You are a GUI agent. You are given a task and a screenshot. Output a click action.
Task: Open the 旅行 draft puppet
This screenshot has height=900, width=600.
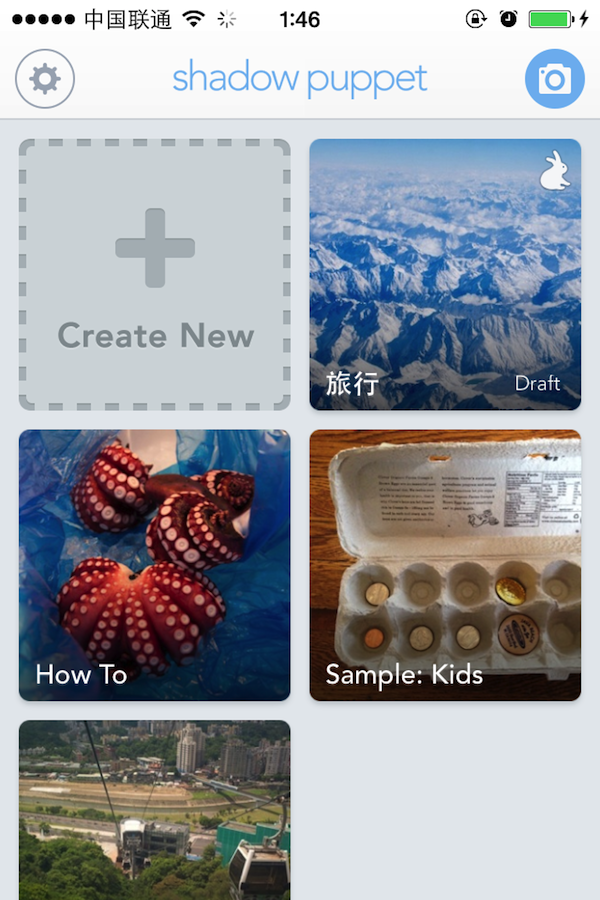445,275
